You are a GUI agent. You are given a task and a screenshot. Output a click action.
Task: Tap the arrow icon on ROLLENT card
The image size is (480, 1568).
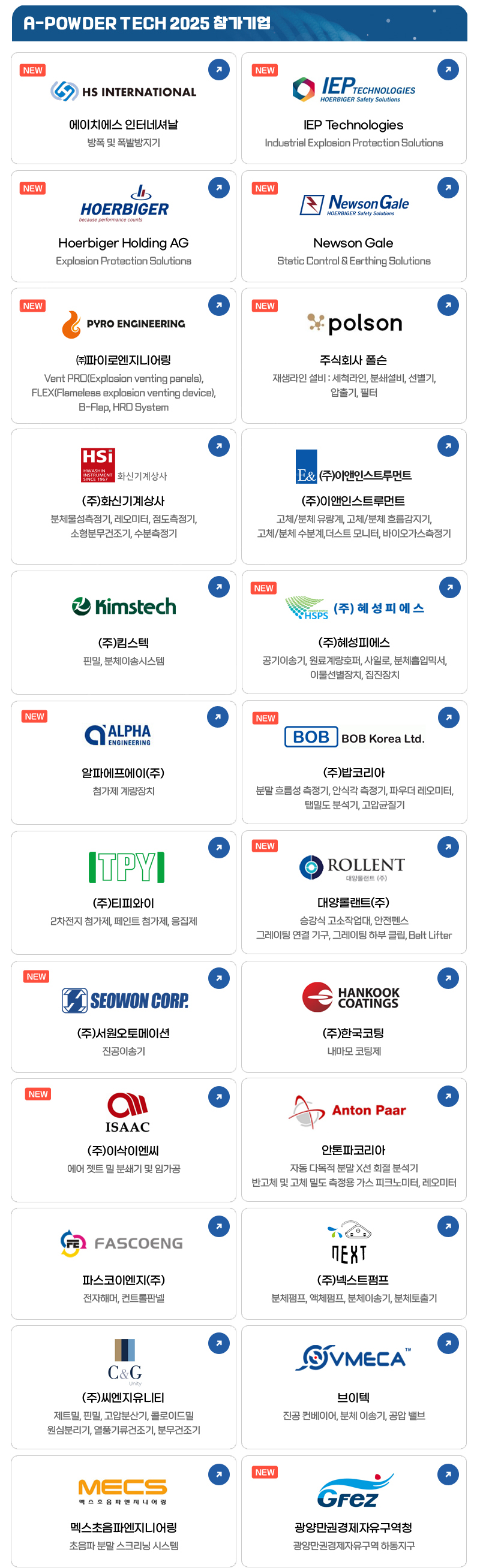pos(448,847)
